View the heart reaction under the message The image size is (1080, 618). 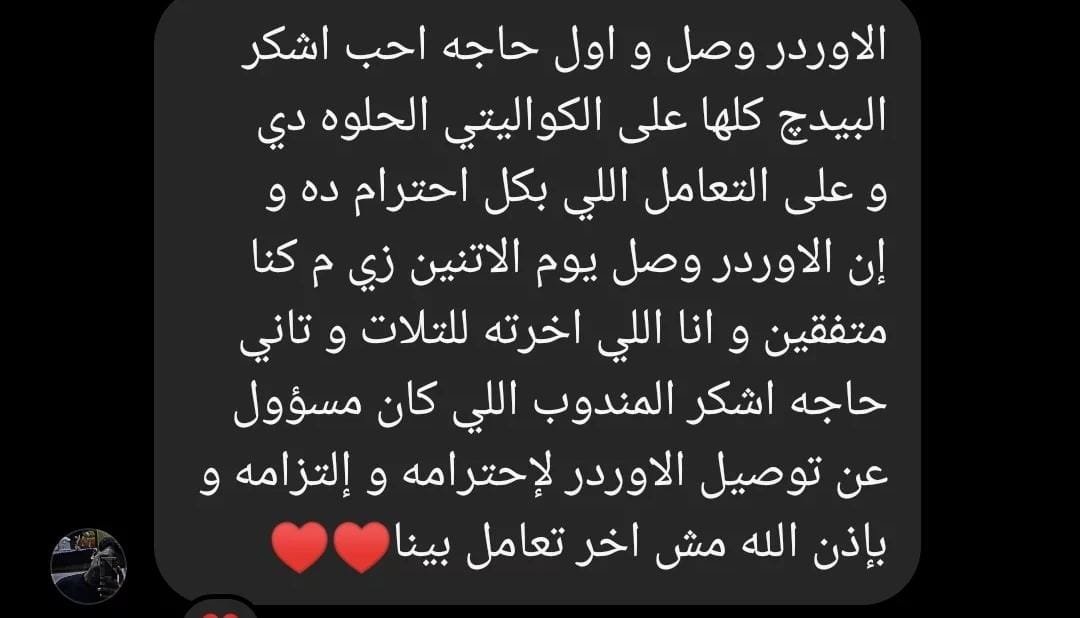click(220, 610)
